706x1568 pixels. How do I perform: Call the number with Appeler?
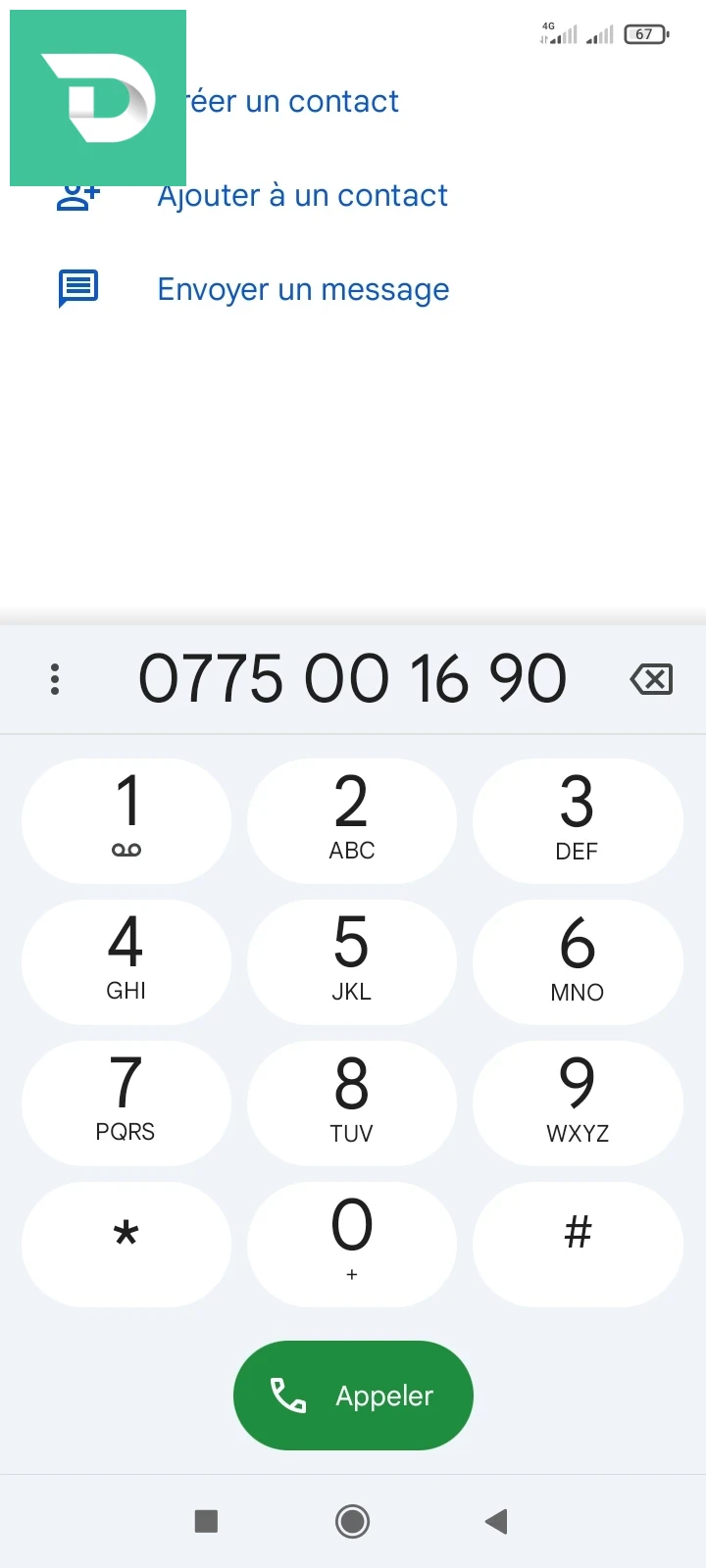353,1396
